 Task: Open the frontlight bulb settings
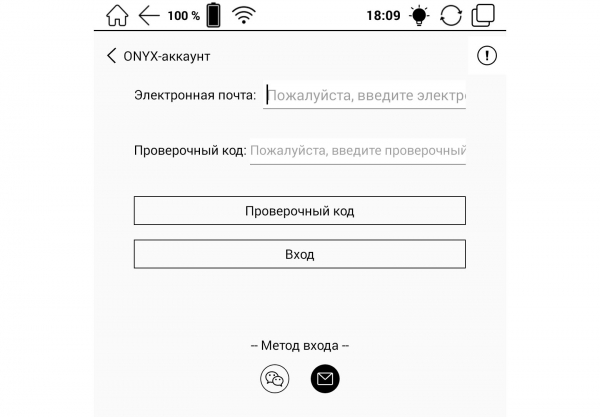pyautogui.click(x=419, y=16)
